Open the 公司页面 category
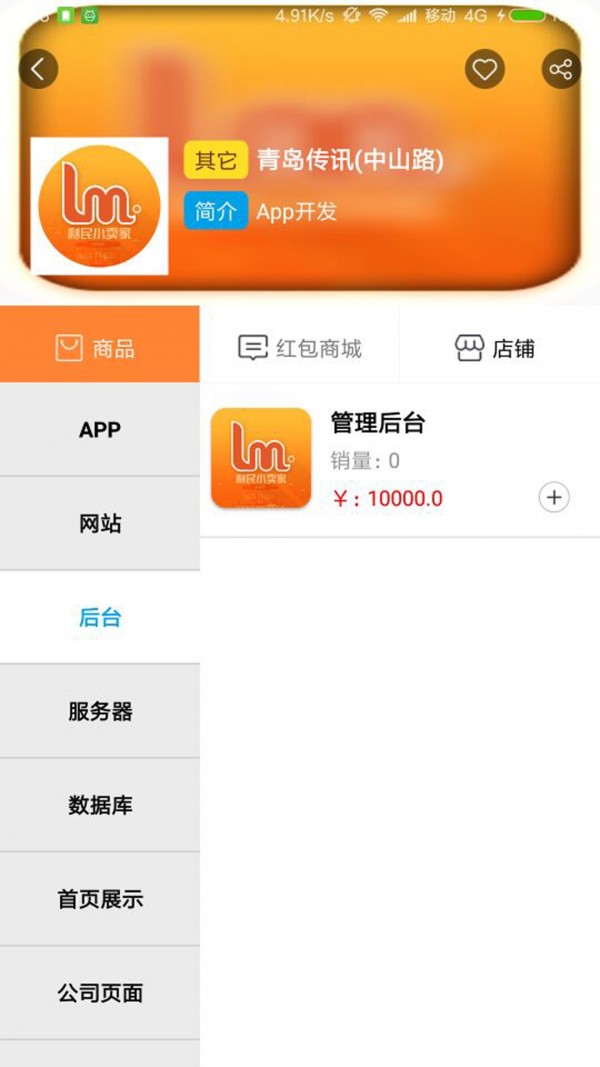This screenshot has width=600, height=1067. coord(99,993)
